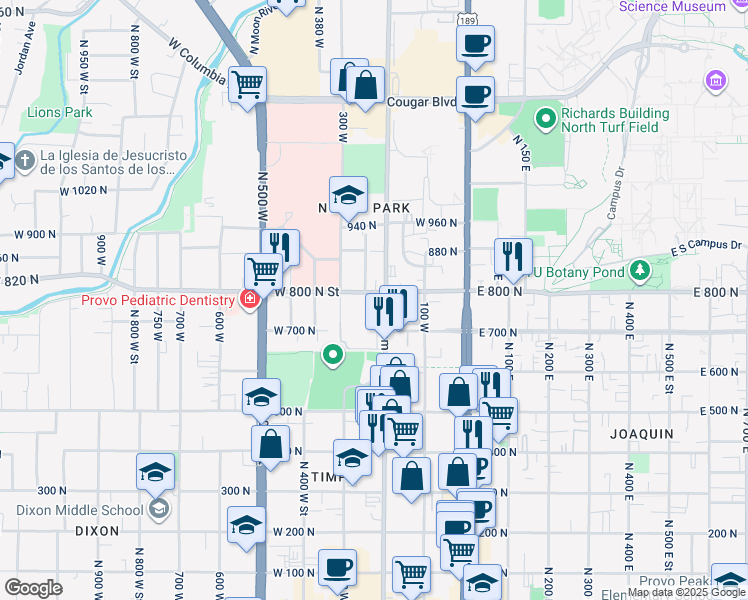748x600 pixels.
Task: Select the school marker in North Park
Action: 348,195
